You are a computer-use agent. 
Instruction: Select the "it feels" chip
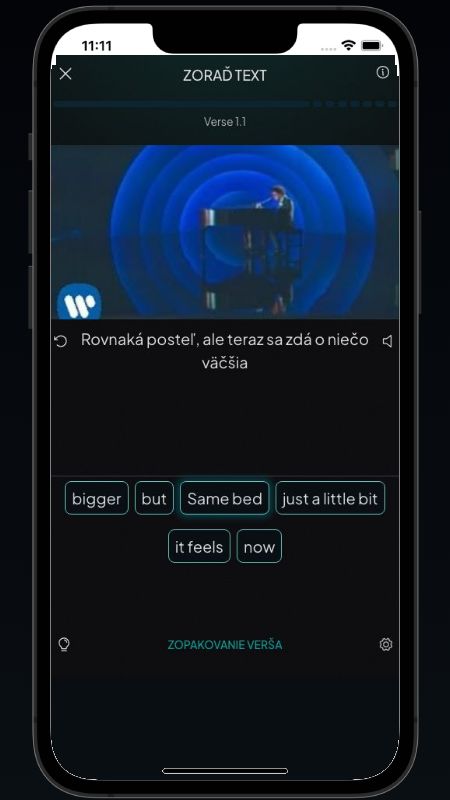tap(199, 546)
